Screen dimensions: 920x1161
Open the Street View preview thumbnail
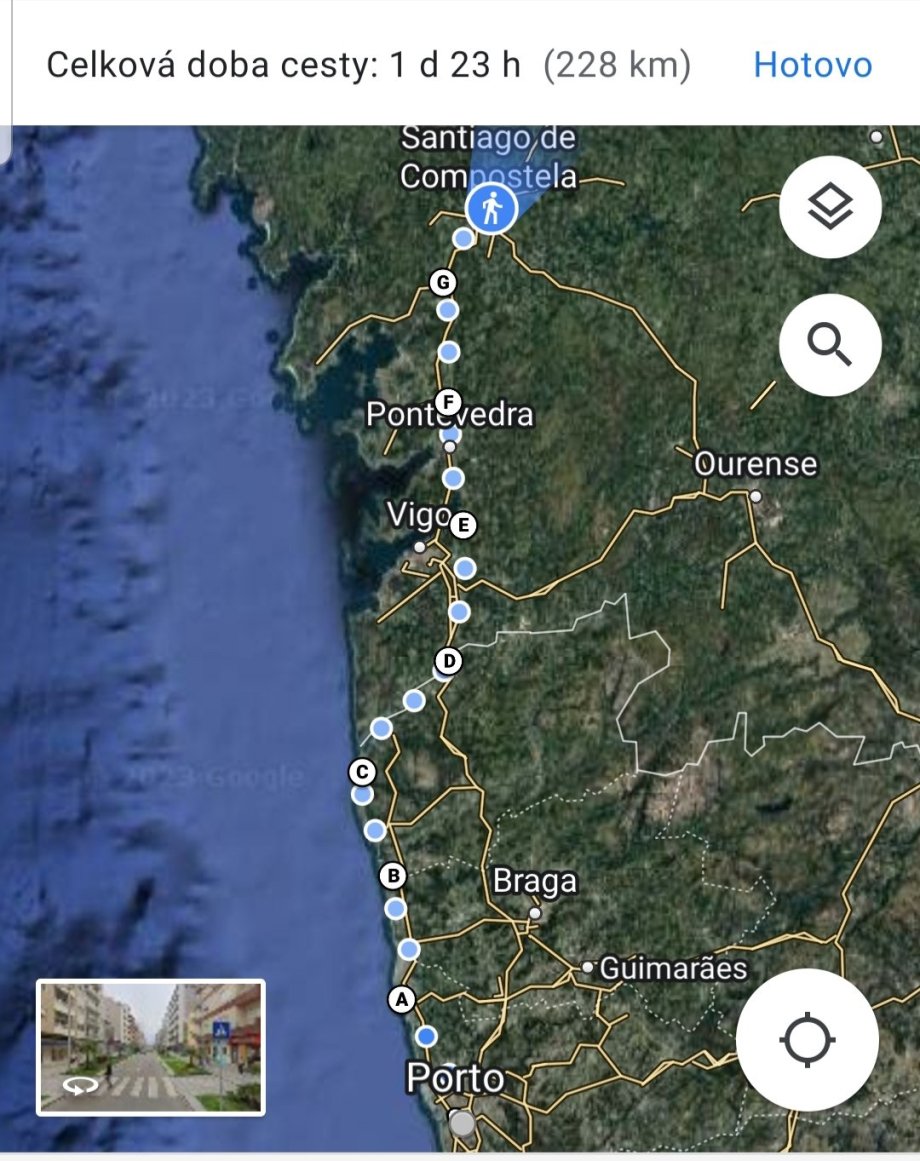coord(151,1046)
